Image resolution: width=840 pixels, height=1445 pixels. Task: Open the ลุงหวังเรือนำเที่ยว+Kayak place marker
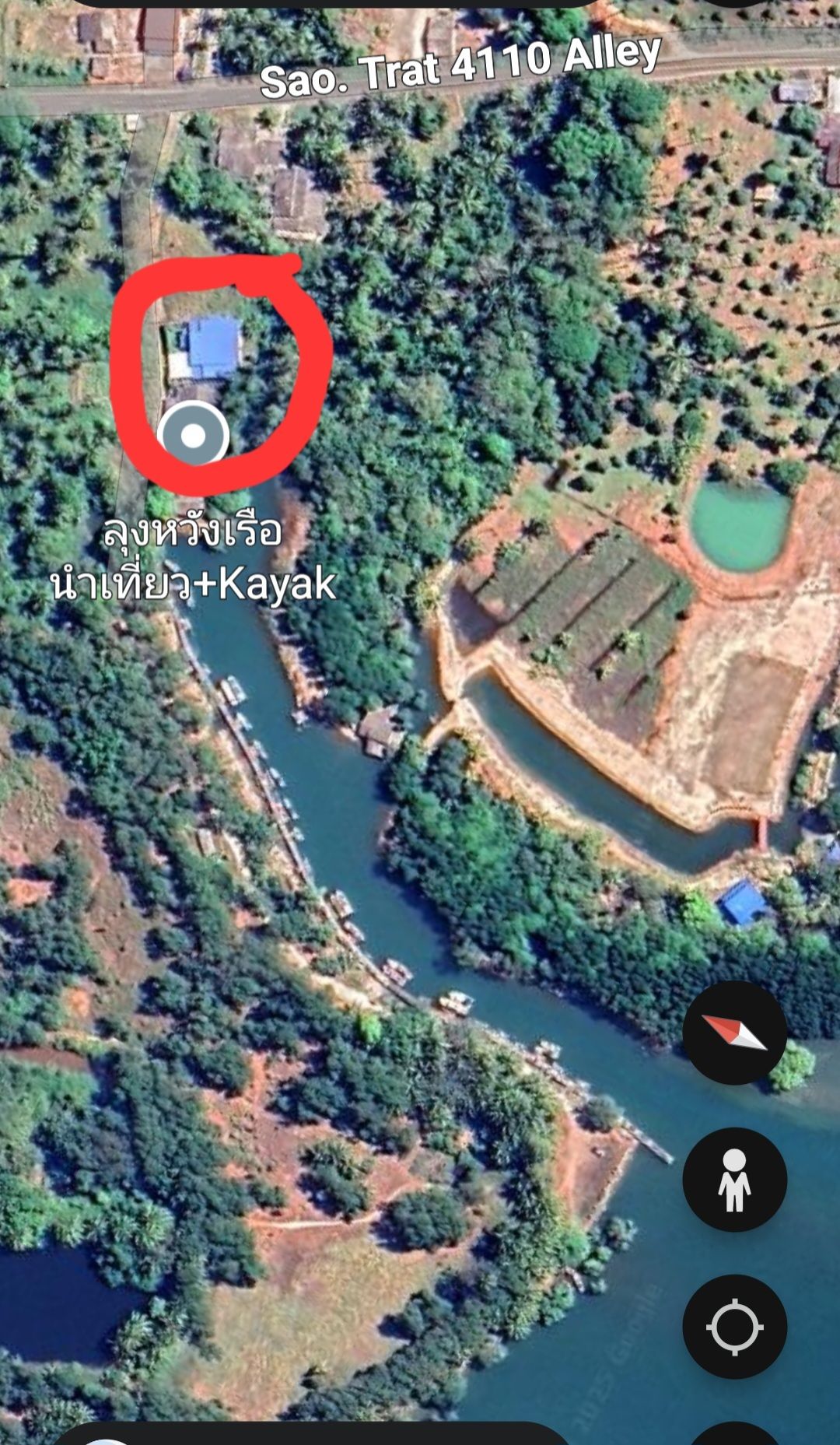pos(193,436)
